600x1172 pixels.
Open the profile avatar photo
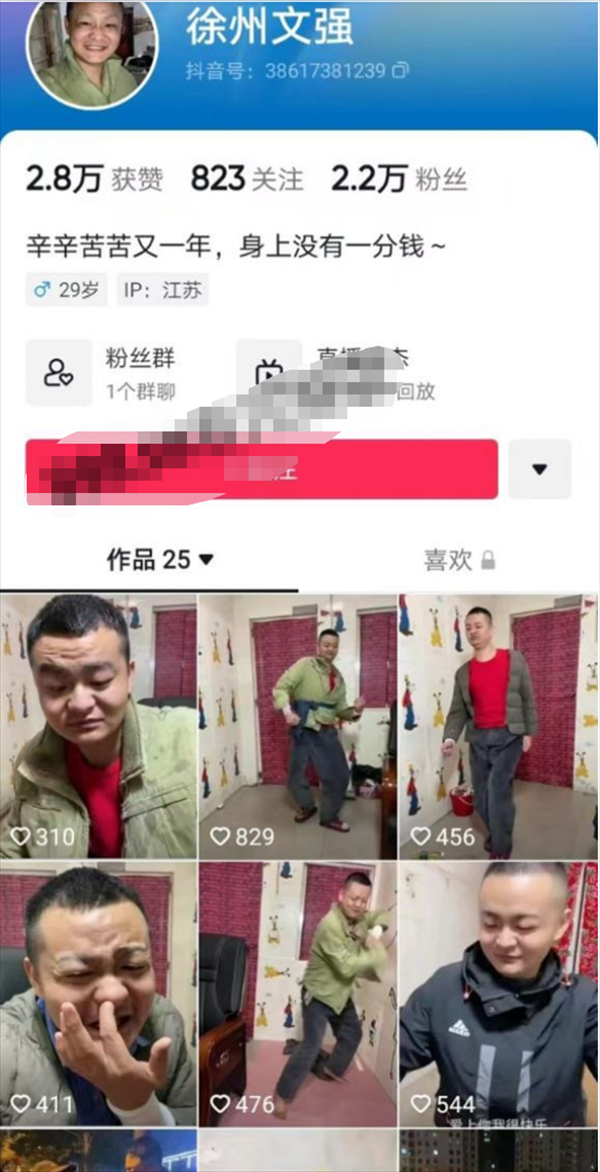coord(91,48)
